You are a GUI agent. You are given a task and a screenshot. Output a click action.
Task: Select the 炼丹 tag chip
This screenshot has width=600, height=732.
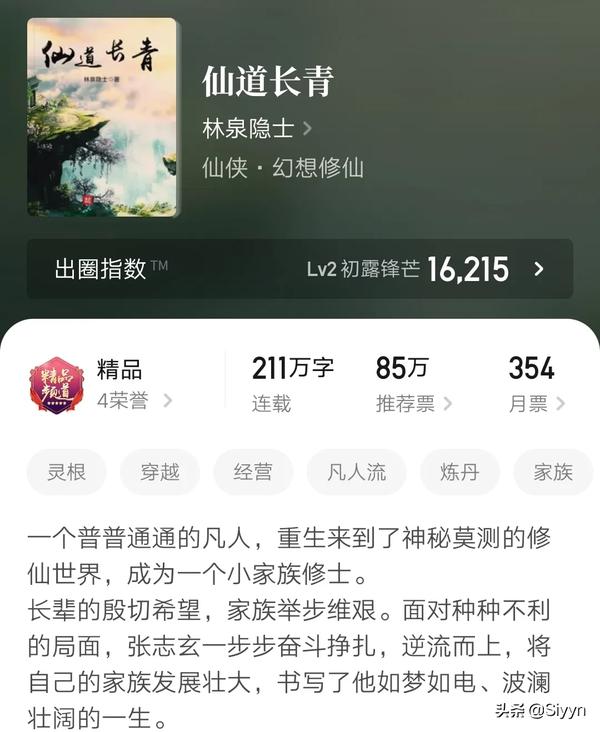click(460, 473)
